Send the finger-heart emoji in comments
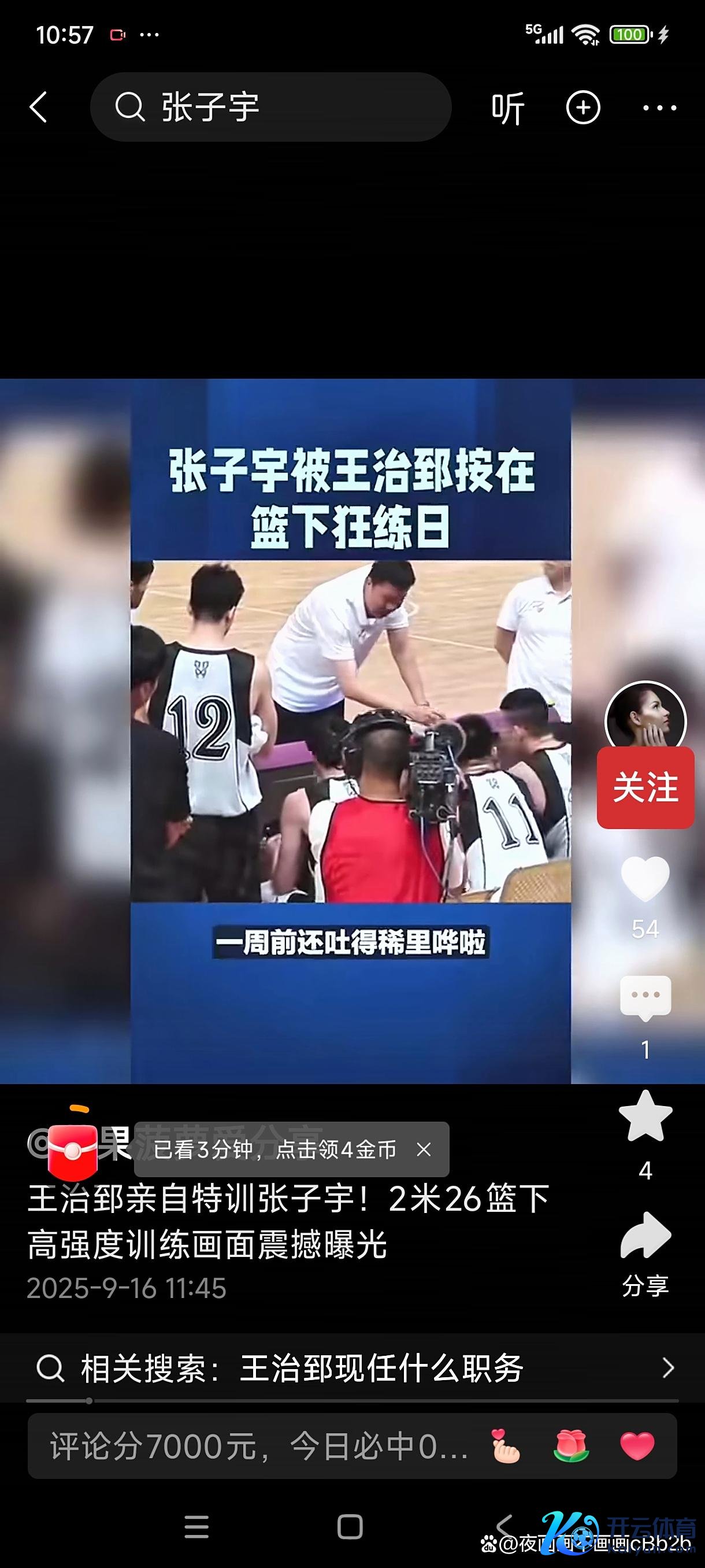 (506, 1446)
